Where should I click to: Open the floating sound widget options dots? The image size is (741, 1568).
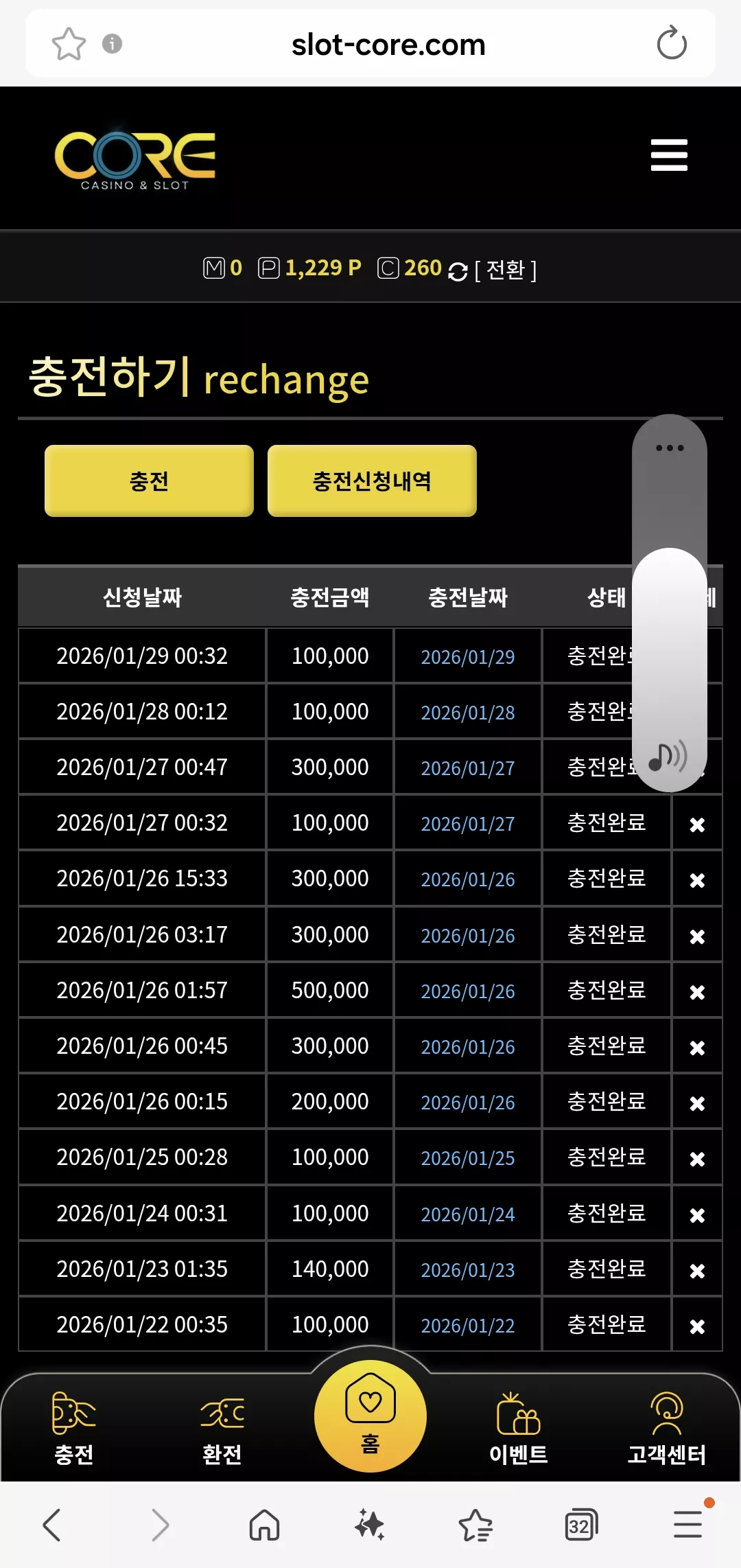click(670, 448)
